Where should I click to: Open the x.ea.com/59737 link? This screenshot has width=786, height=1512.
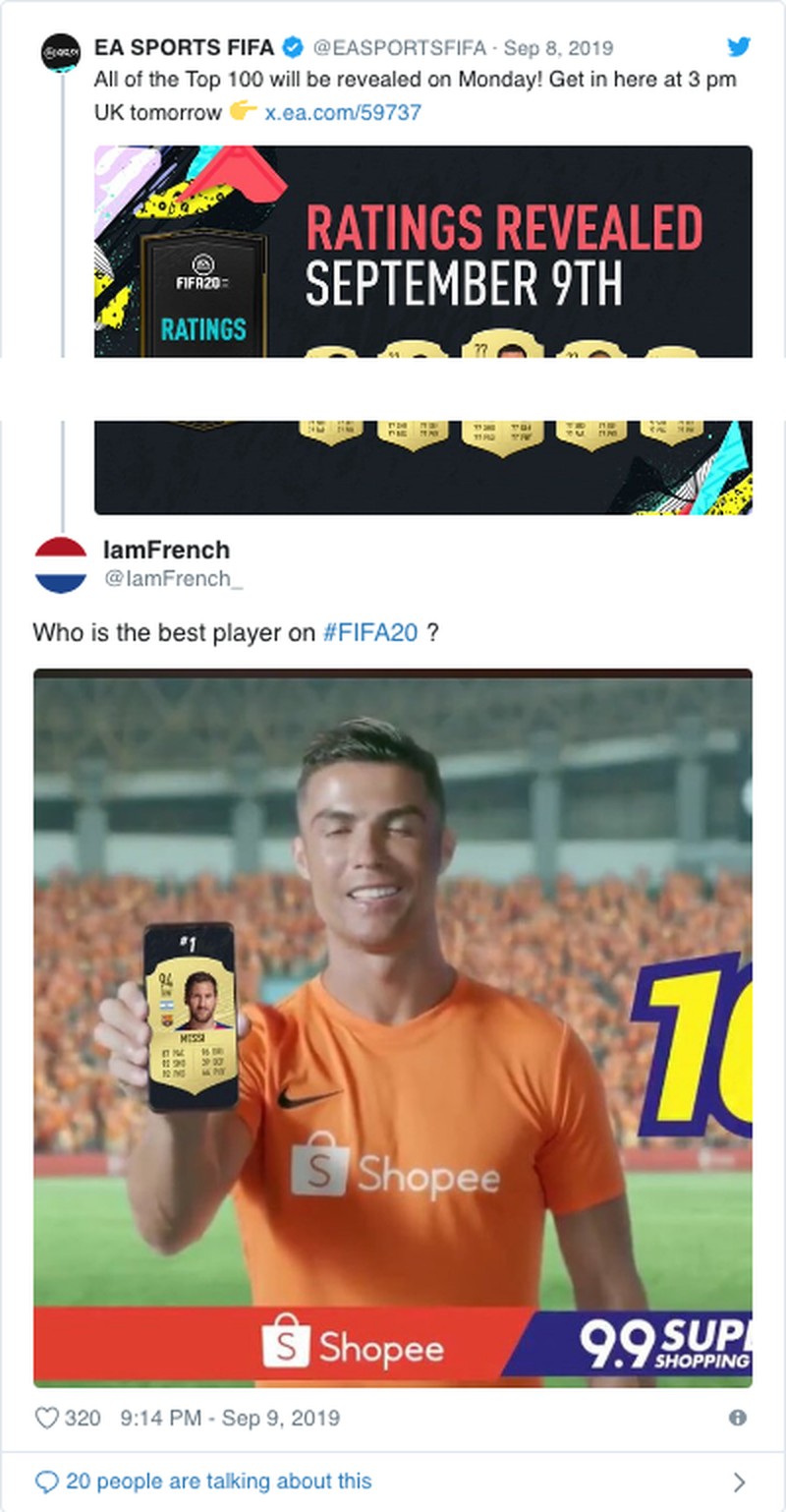(343, 113)
